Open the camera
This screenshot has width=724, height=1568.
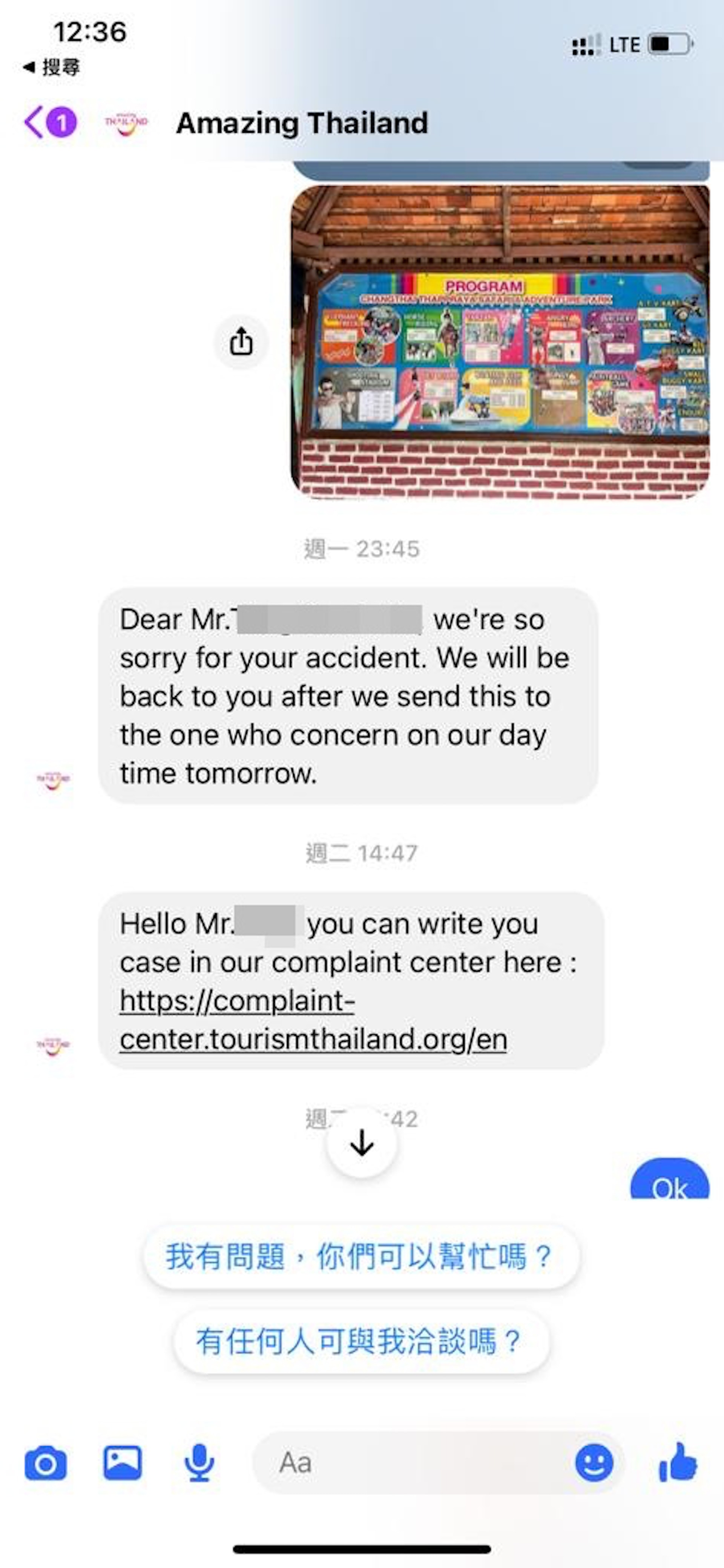point(46,1463)
